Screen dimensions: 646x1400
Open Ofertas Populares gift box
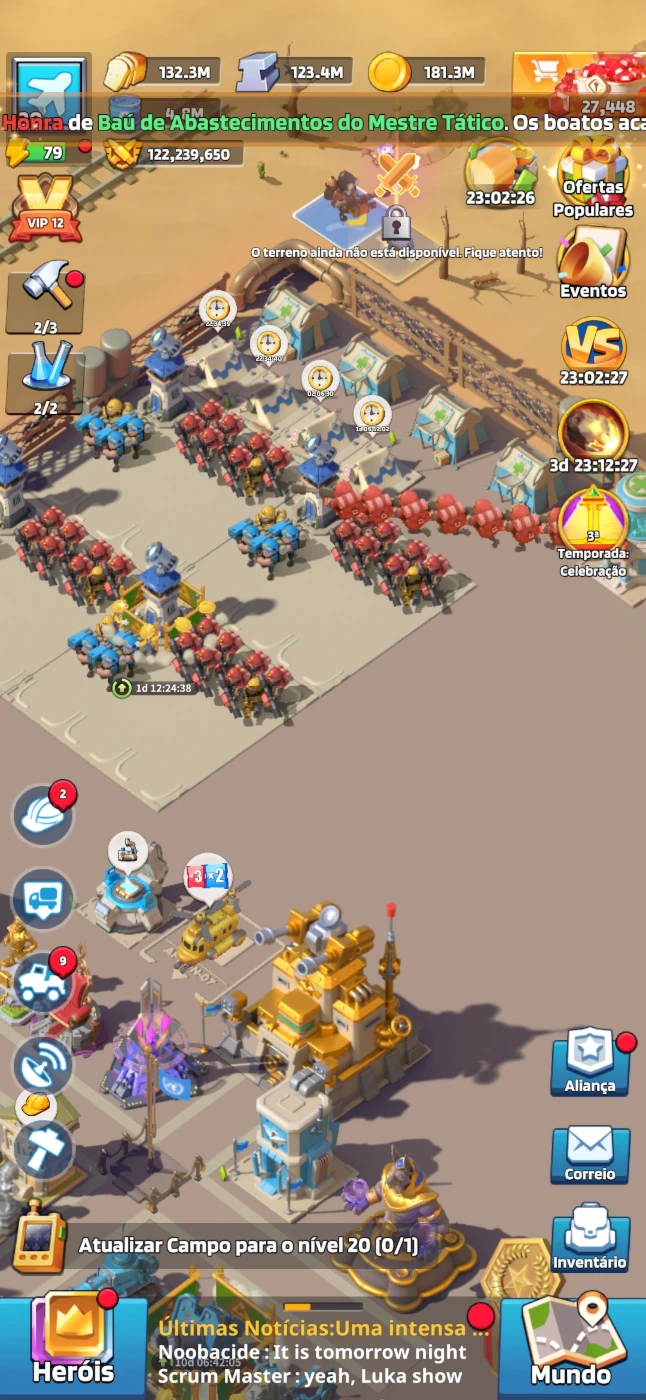coord(593,182)
